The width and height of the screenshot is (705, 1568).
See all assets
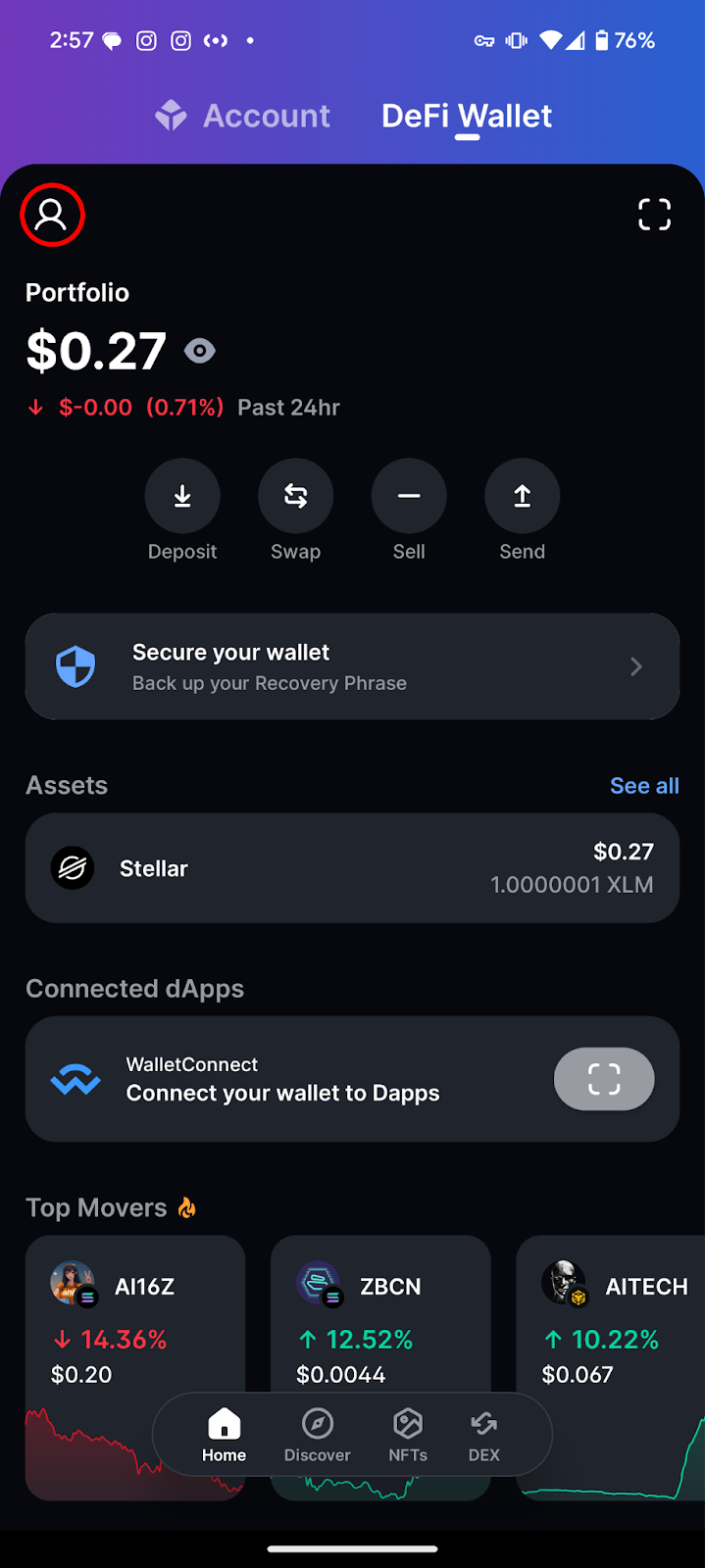[x=644, y=786]
